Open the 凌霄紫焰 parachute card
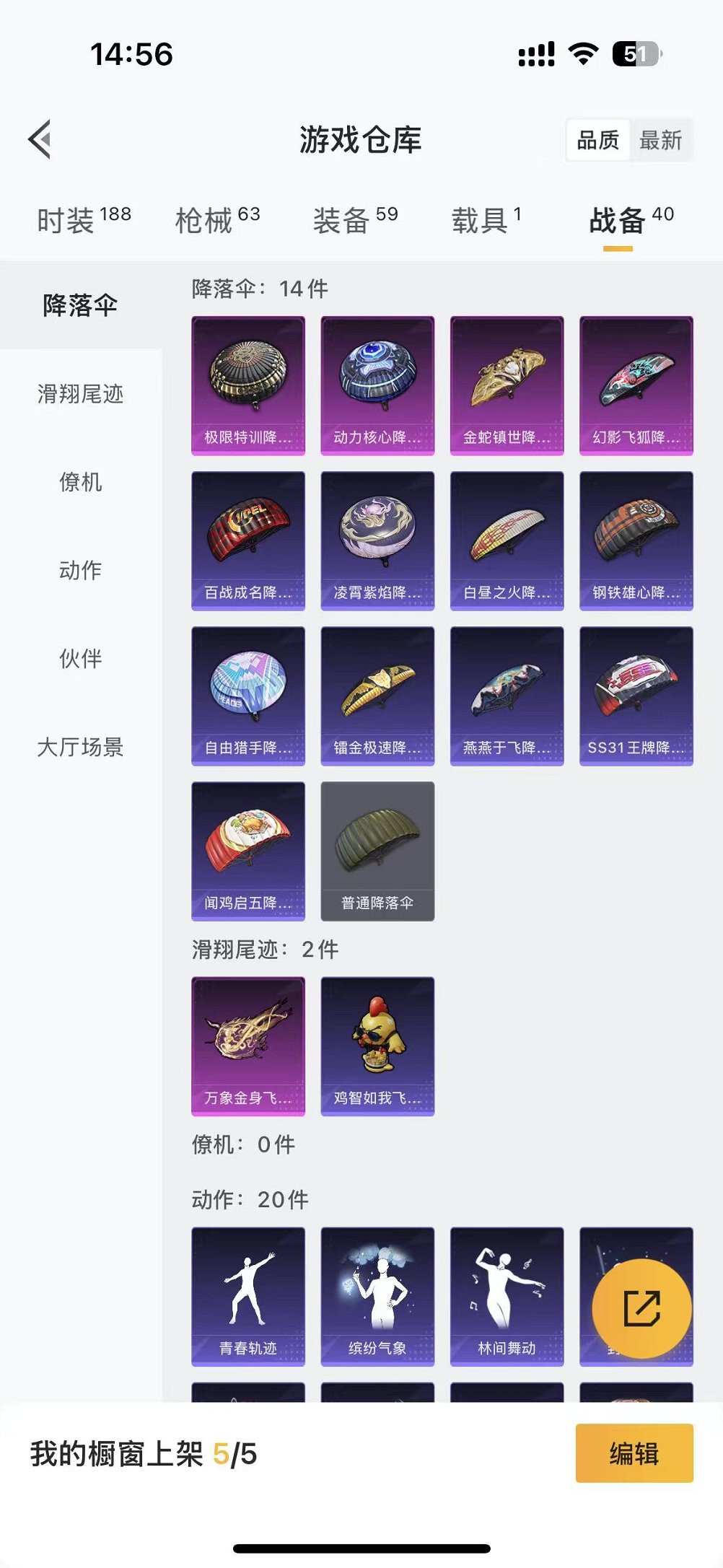 (377, 540)
